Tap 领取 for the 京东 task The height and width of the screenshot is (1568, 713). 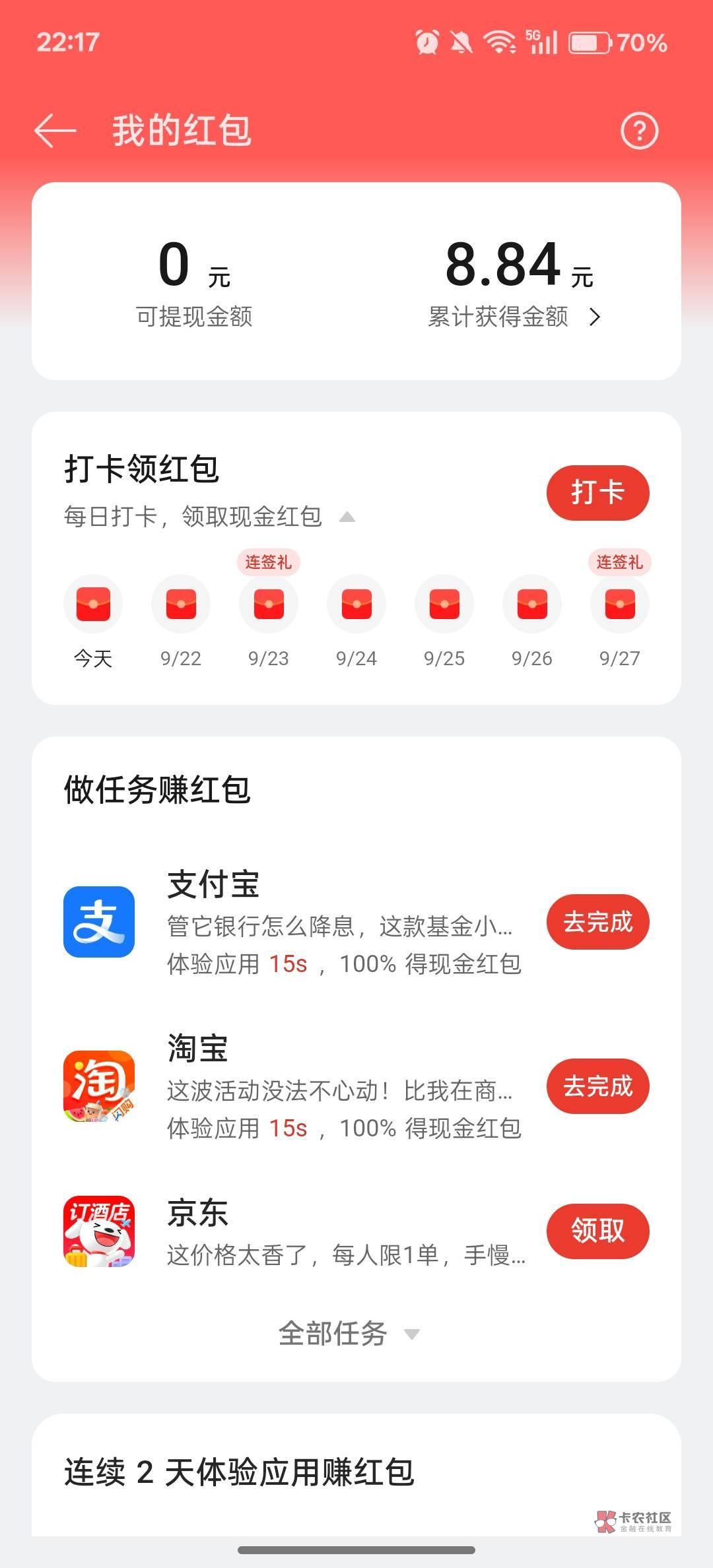point(597,1231)
